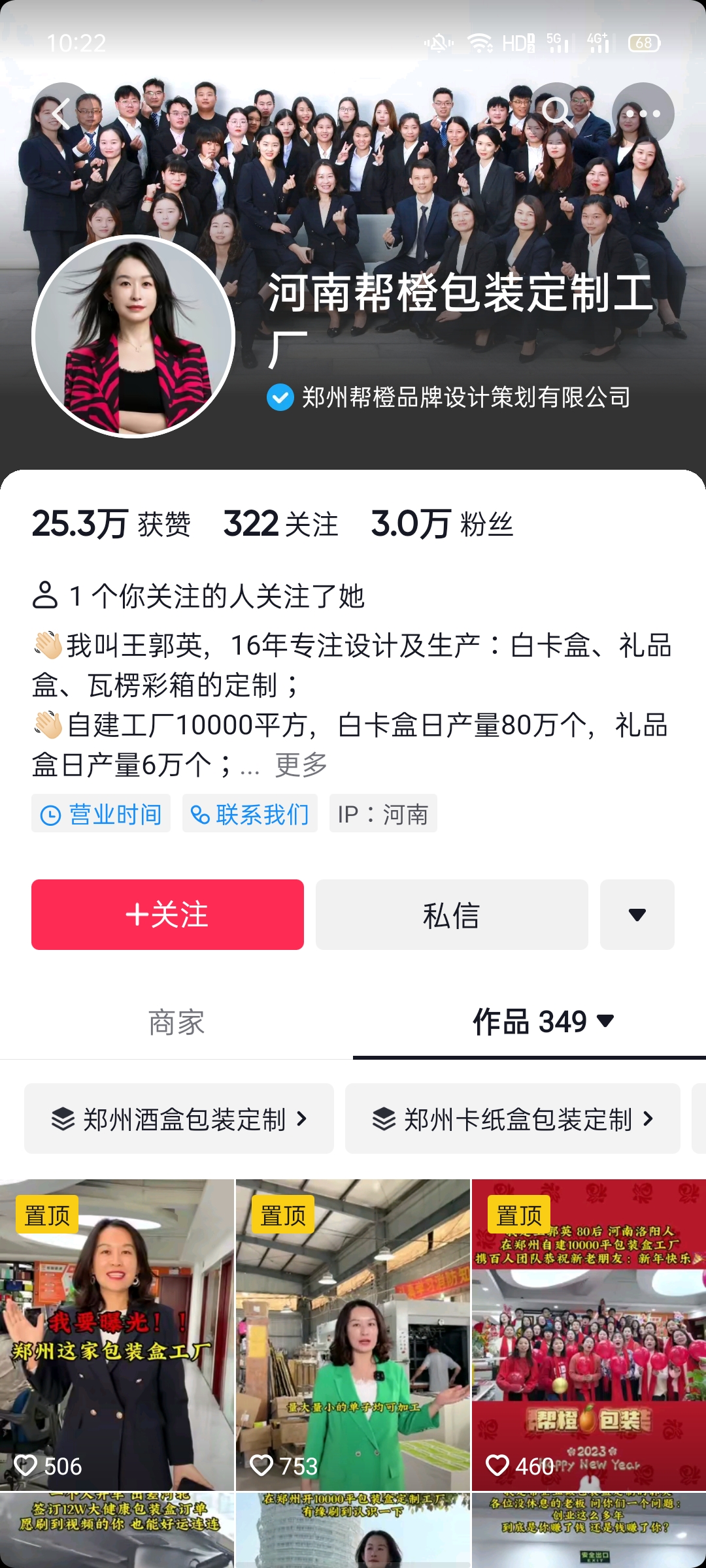Tap the IP：河南 location tag
Screen dimensions: 706x1568
tap(382, 813)
